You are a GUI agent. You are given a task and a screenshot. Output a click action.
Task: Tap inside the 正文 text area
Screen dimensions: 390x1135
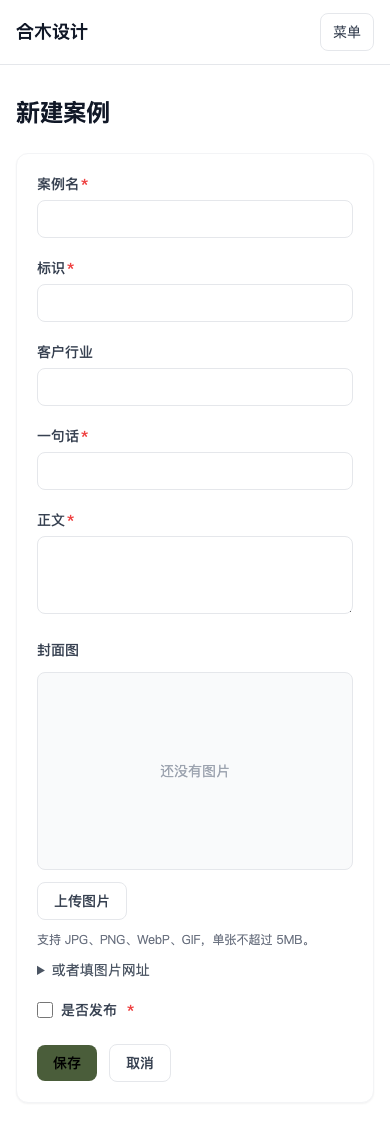tap(195, 575)
